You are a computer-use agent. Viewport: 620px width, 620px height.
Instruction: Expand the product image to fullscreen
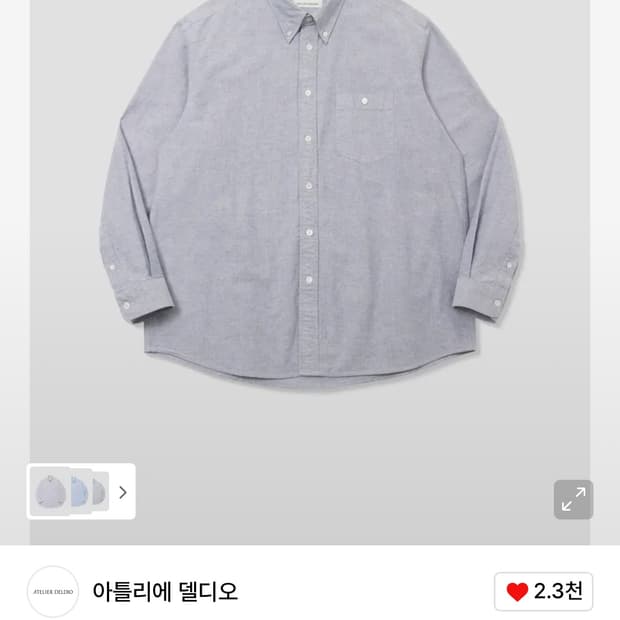tap(573, 499)
